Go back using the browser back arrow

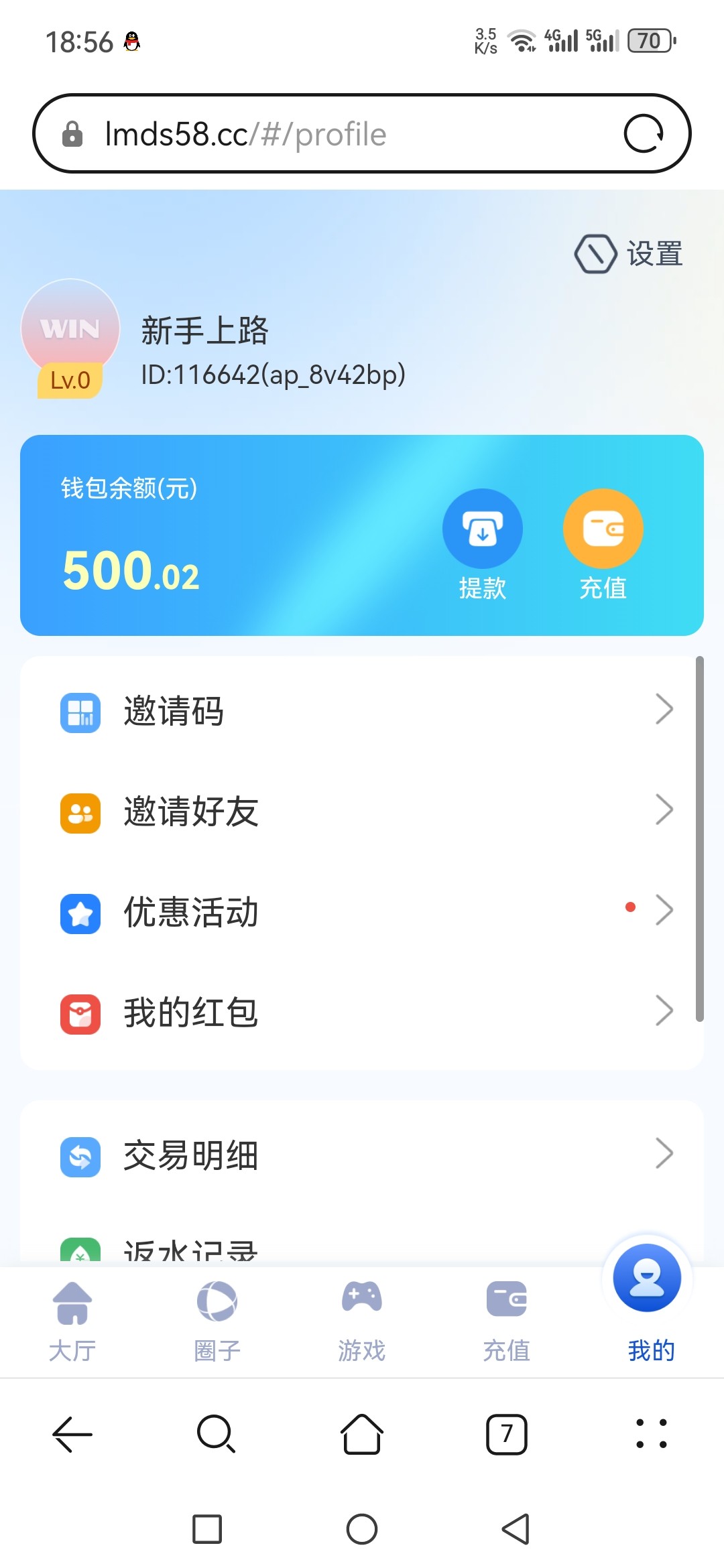tap(72, 1434)
